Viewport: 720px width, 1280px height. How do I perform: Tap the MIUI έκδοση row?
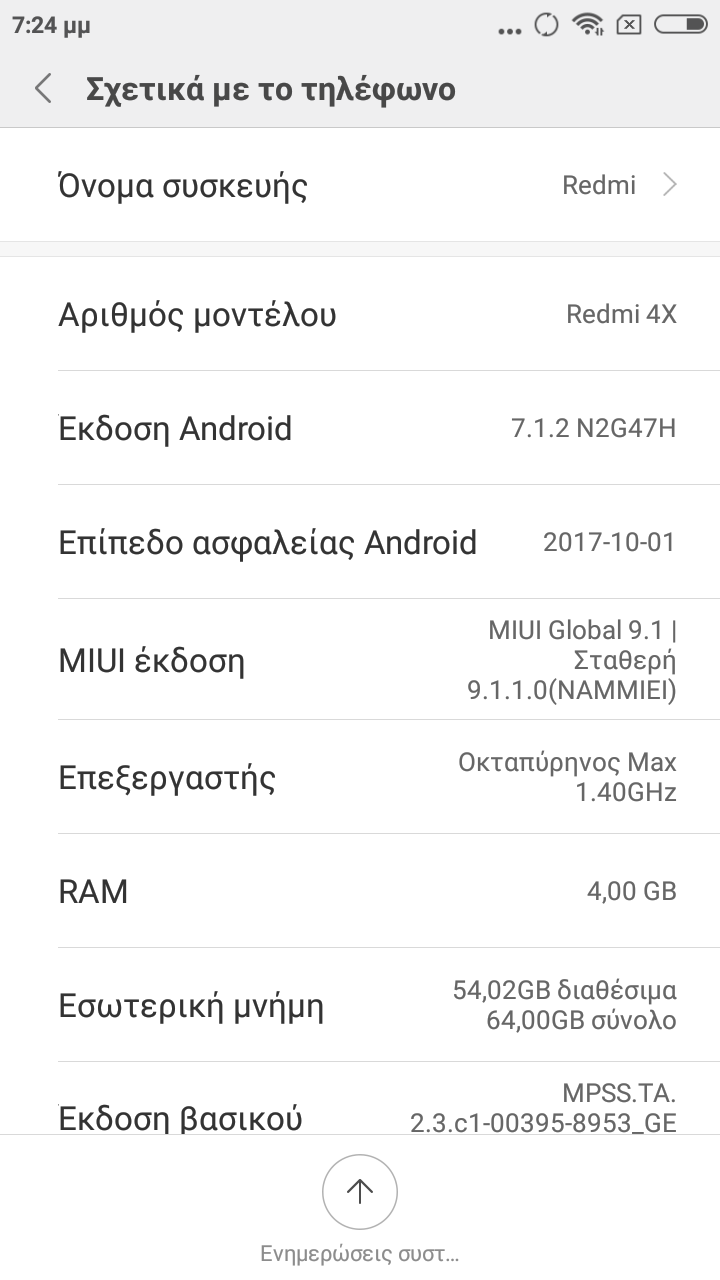point(360,661)
